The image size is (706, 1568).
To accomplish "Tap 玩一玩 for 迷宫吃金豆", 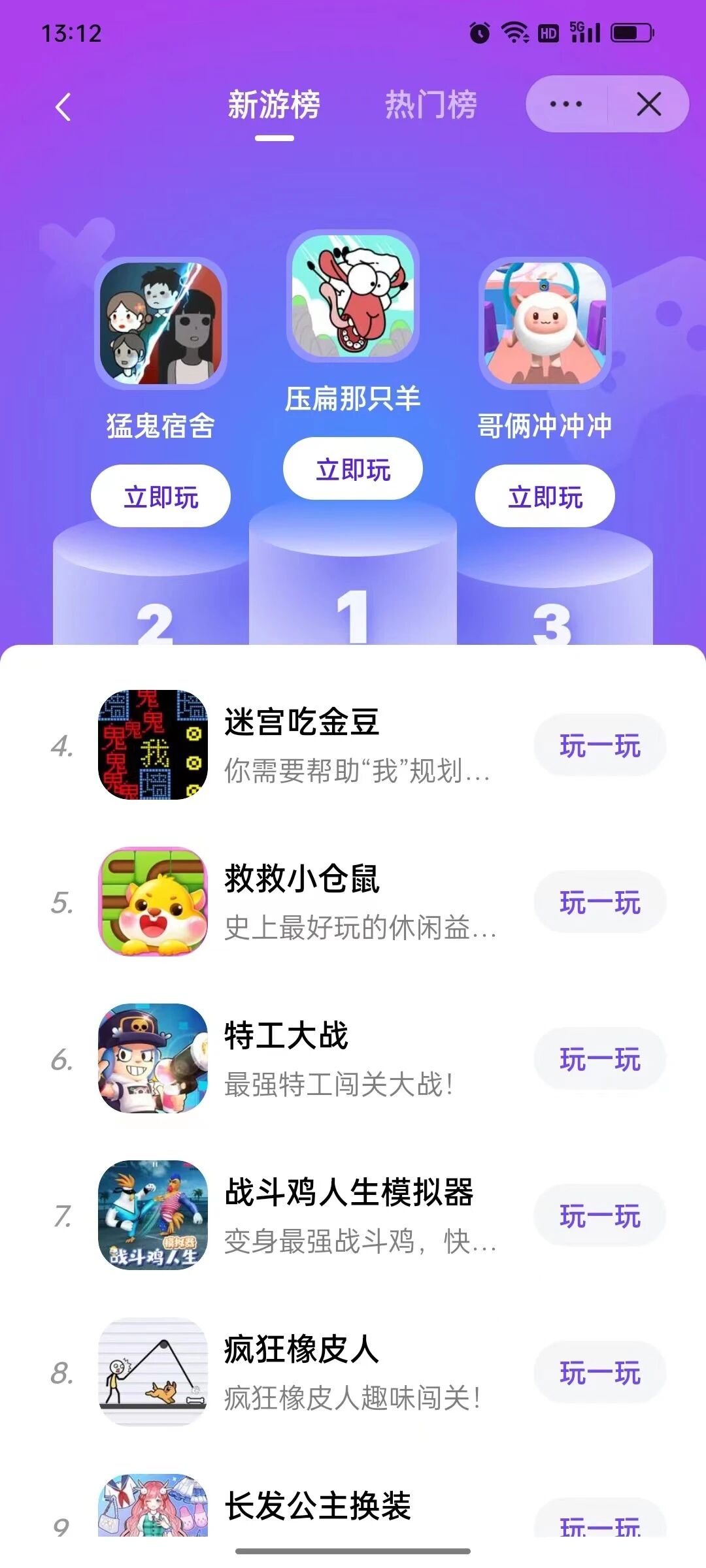I will coord(599,745).
